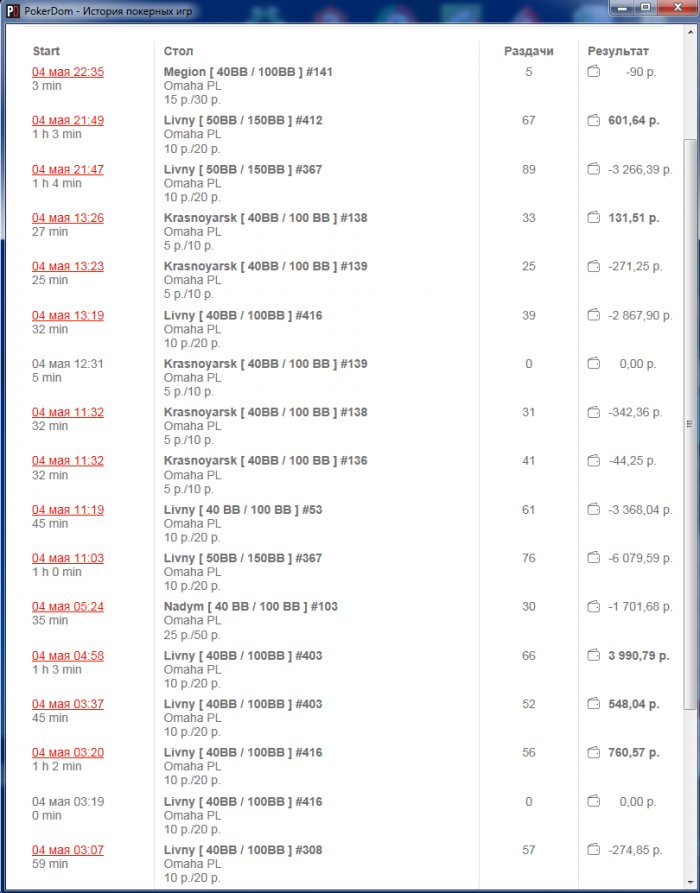
Task: Open the 04 мая 13:19 Livny session
Action: pos(67,316)
